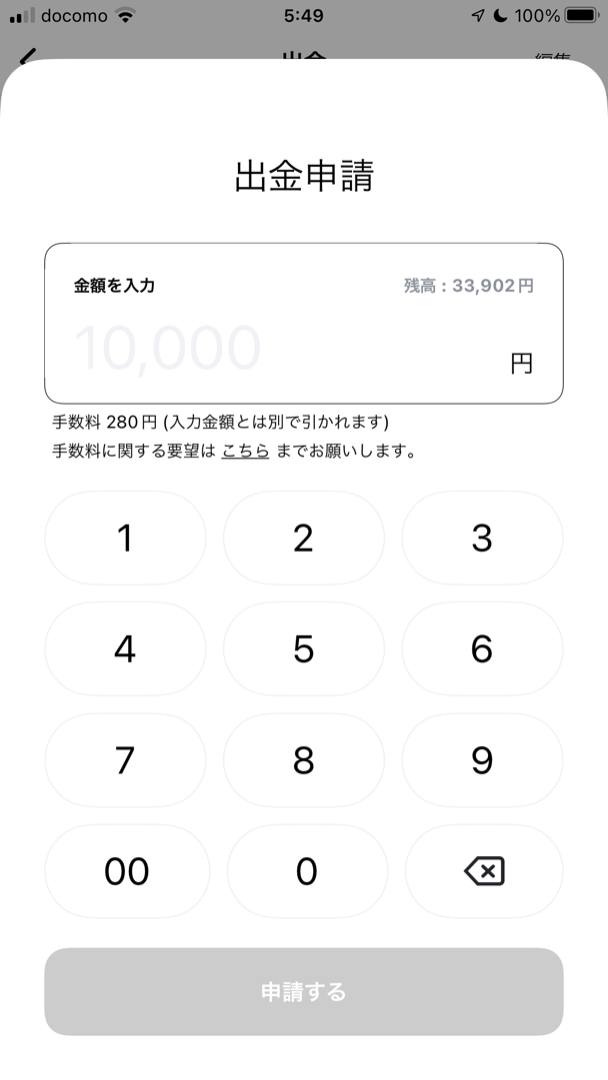Open the こちら fee request link
608x1080 pixels.
point(245,451)
